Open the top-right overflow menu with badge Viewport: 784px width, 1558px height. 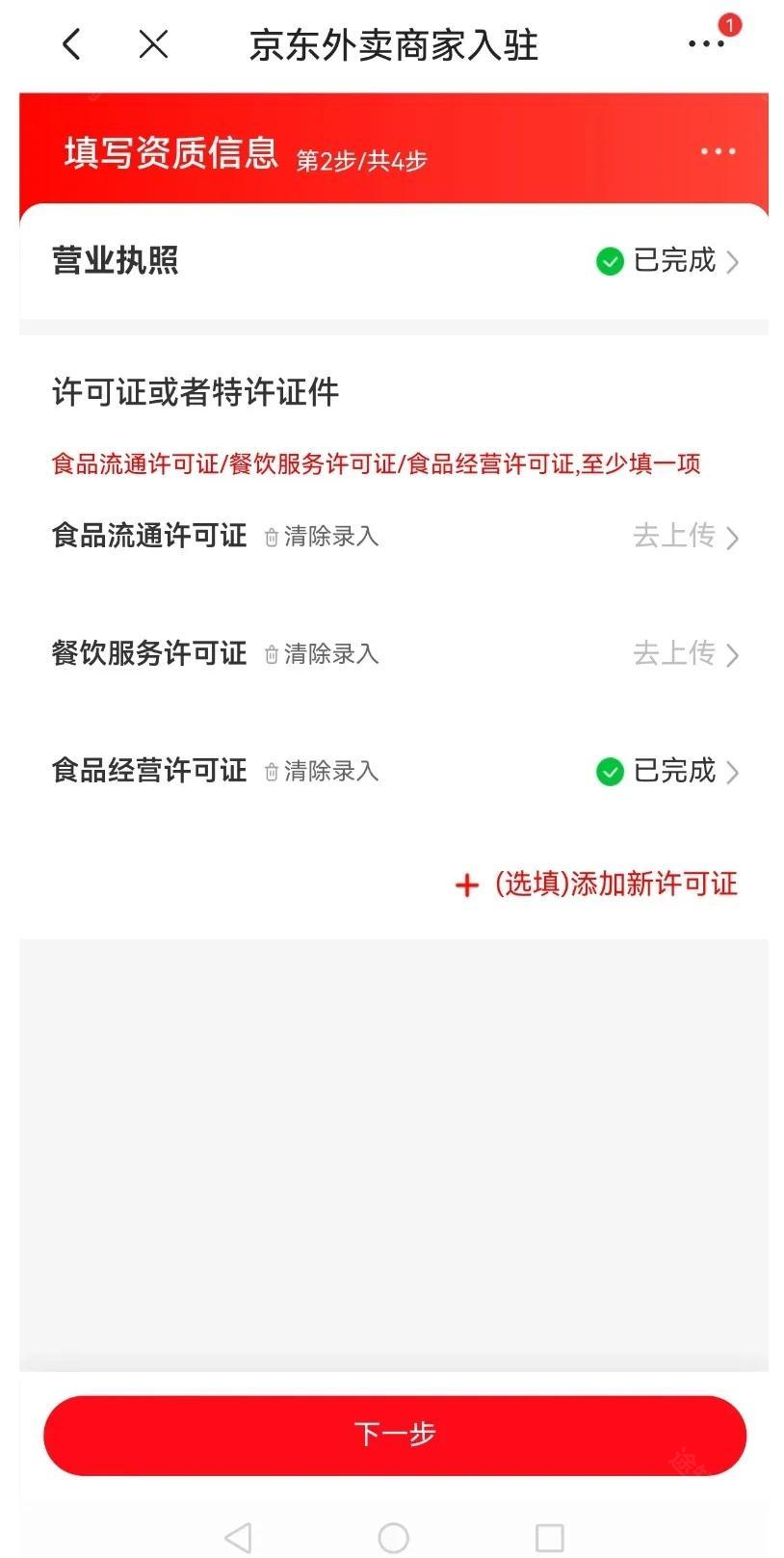tap(706, 44)
